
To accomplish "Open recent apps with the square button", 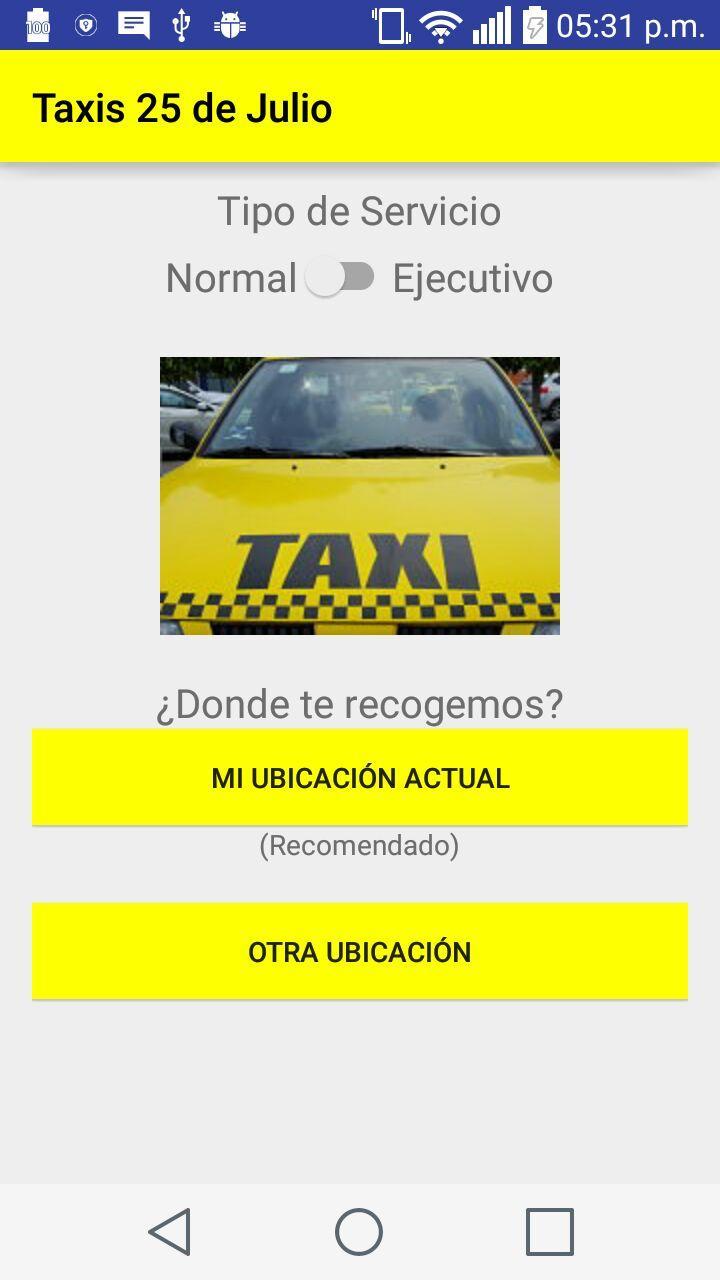I will point(549,1231).
